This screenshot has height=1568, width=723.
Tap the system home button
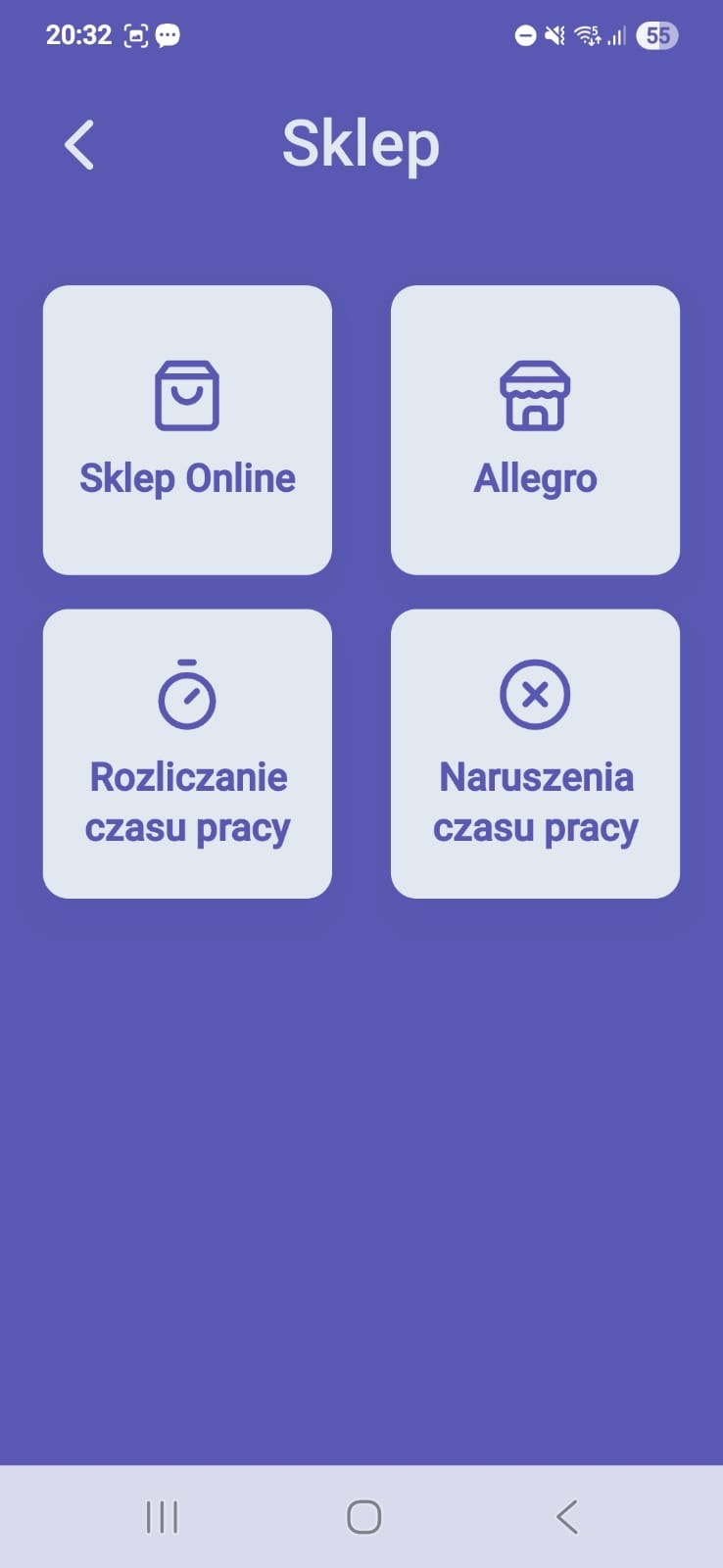click(x=363, y=1517)
